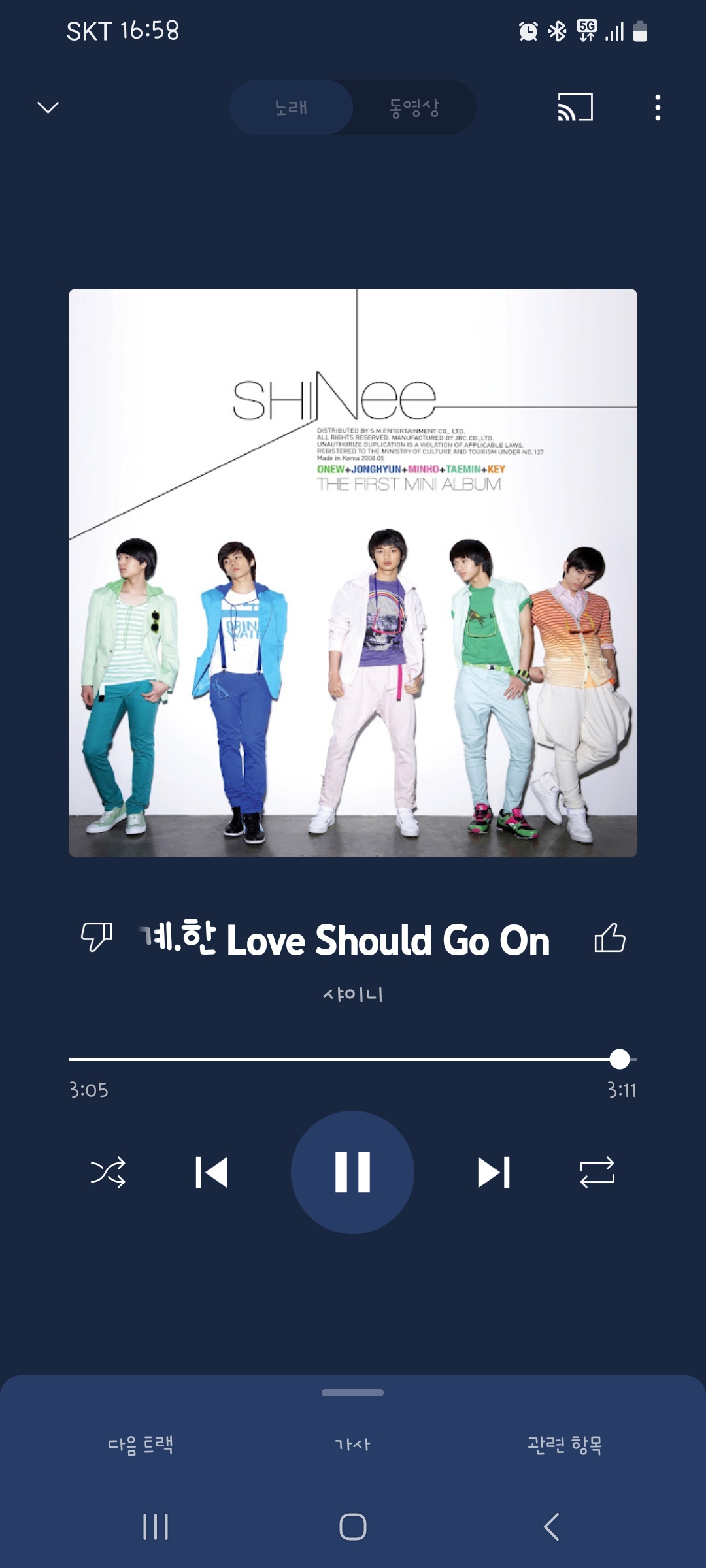Go back using the system back button

[x=551, y=1527]
